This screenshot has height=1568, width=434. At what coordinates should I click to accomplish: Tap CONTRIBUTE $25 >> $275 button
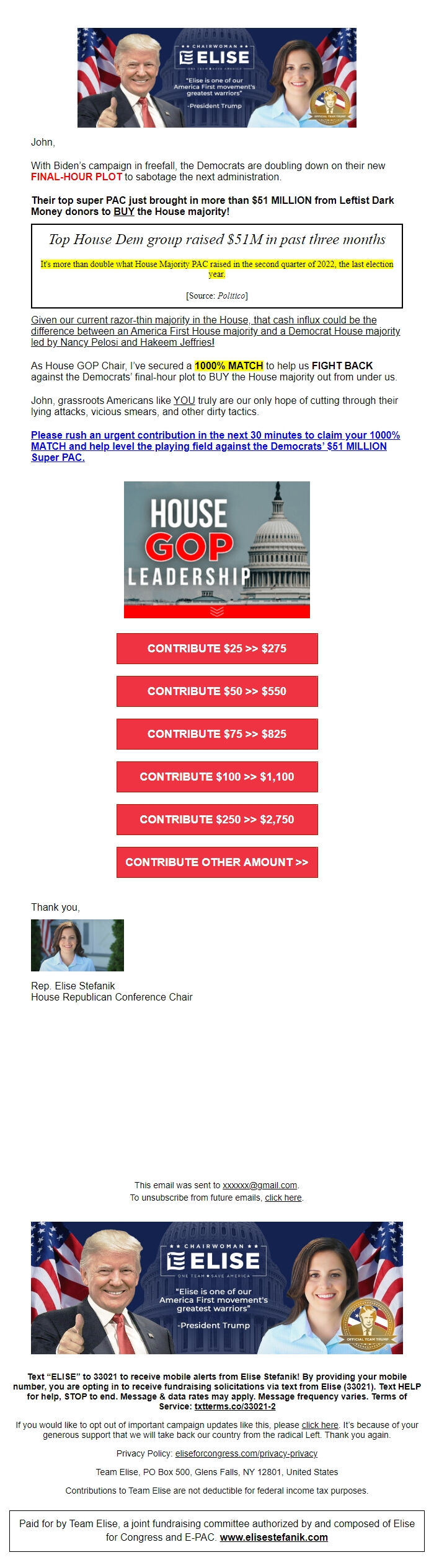(x=216, y=648)
